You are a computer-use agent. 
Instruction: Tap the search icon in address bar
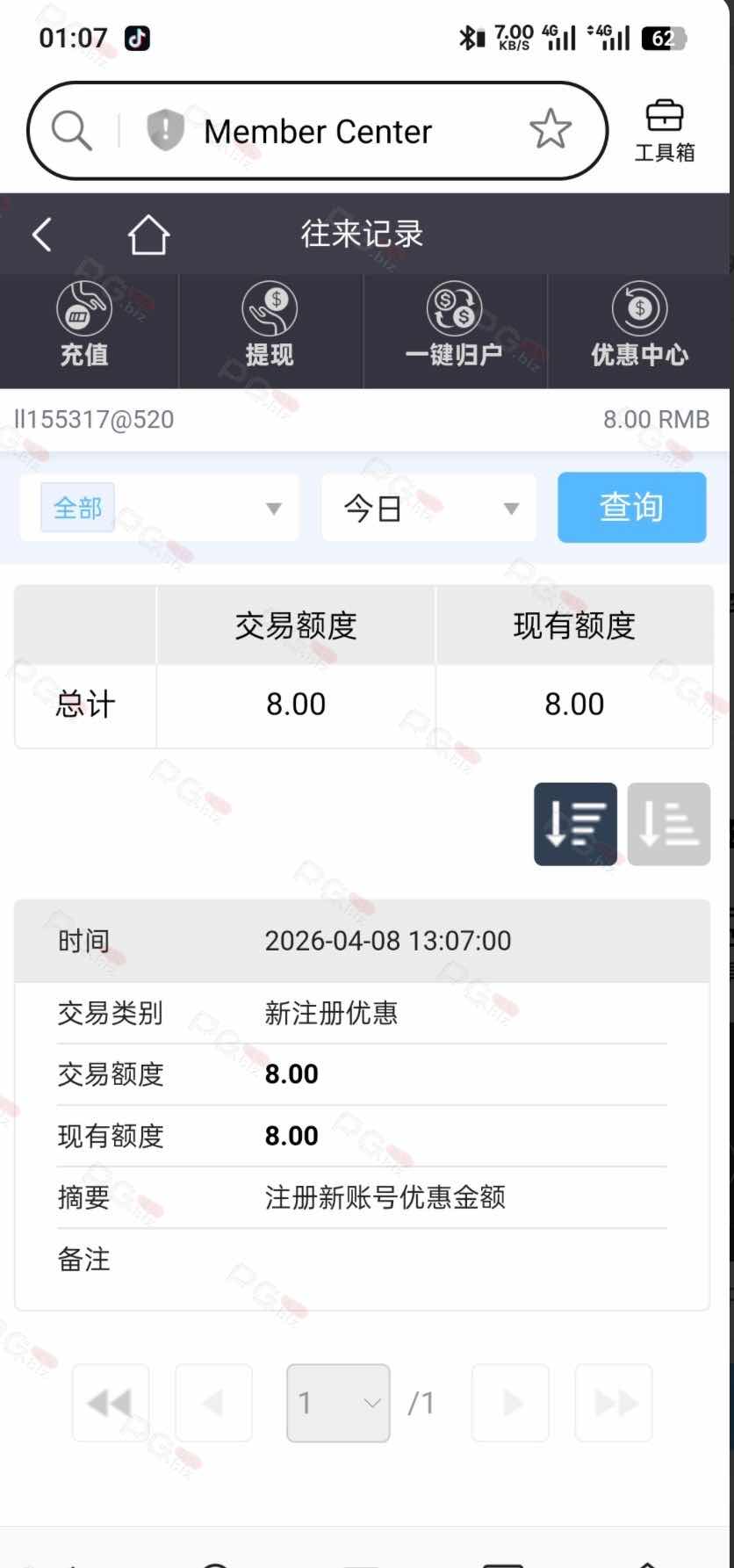point(71,132)
